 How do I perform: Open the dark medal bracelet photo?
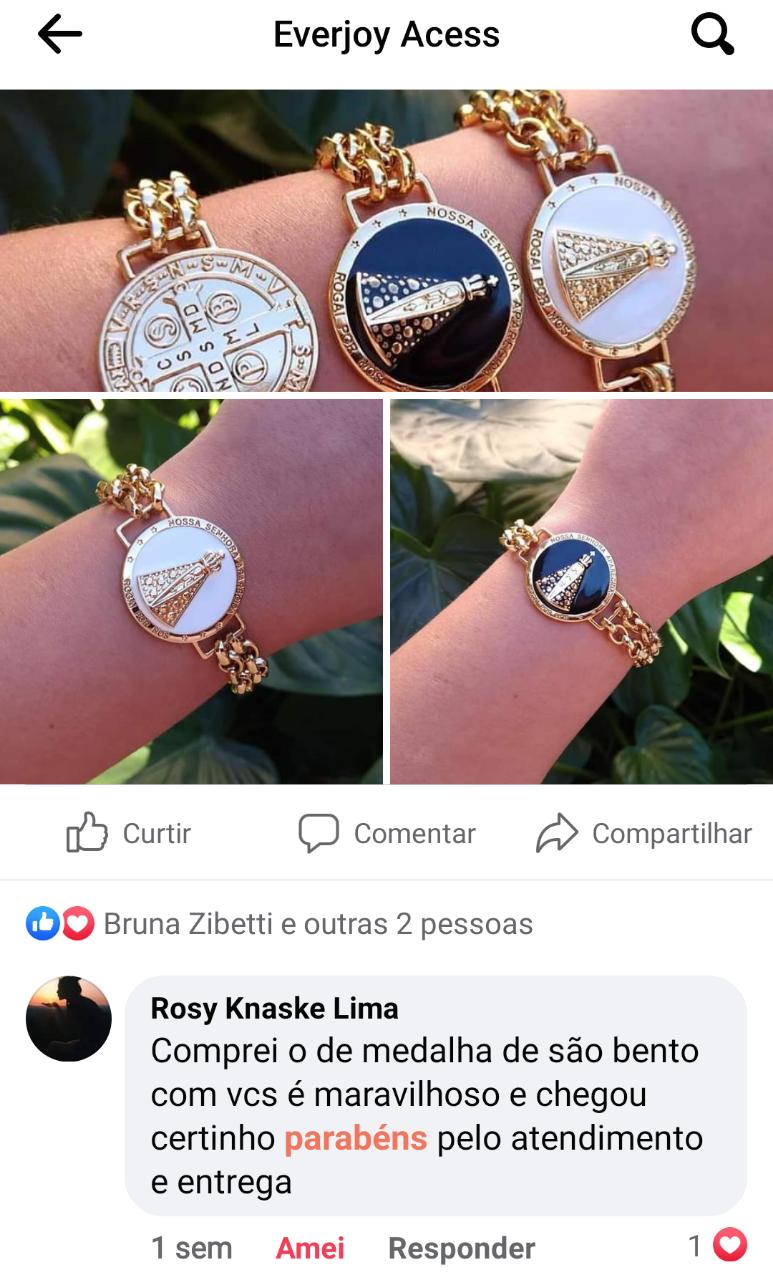pos(581,591)
